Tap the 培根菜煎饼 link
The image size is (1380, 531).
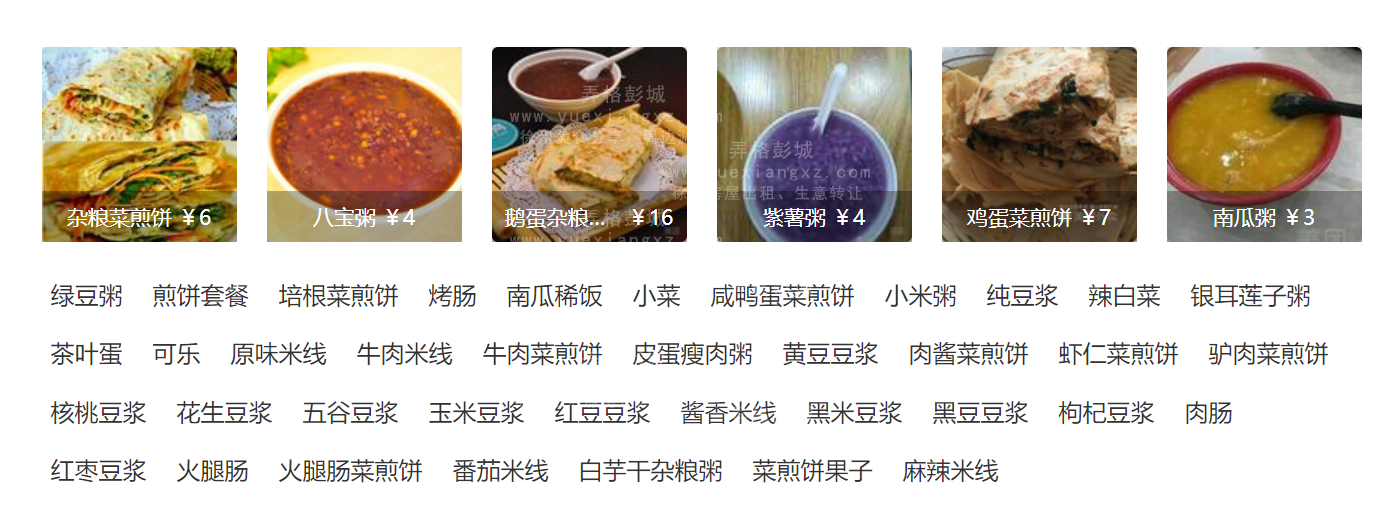pos(338,296)
